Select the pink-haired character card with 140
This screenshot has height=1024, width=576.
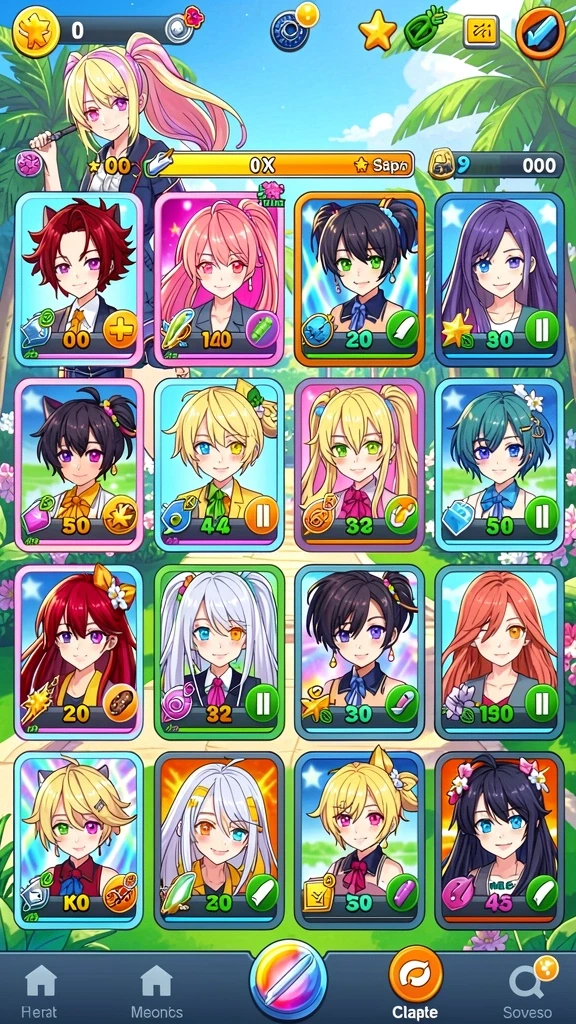pos(219,277)
